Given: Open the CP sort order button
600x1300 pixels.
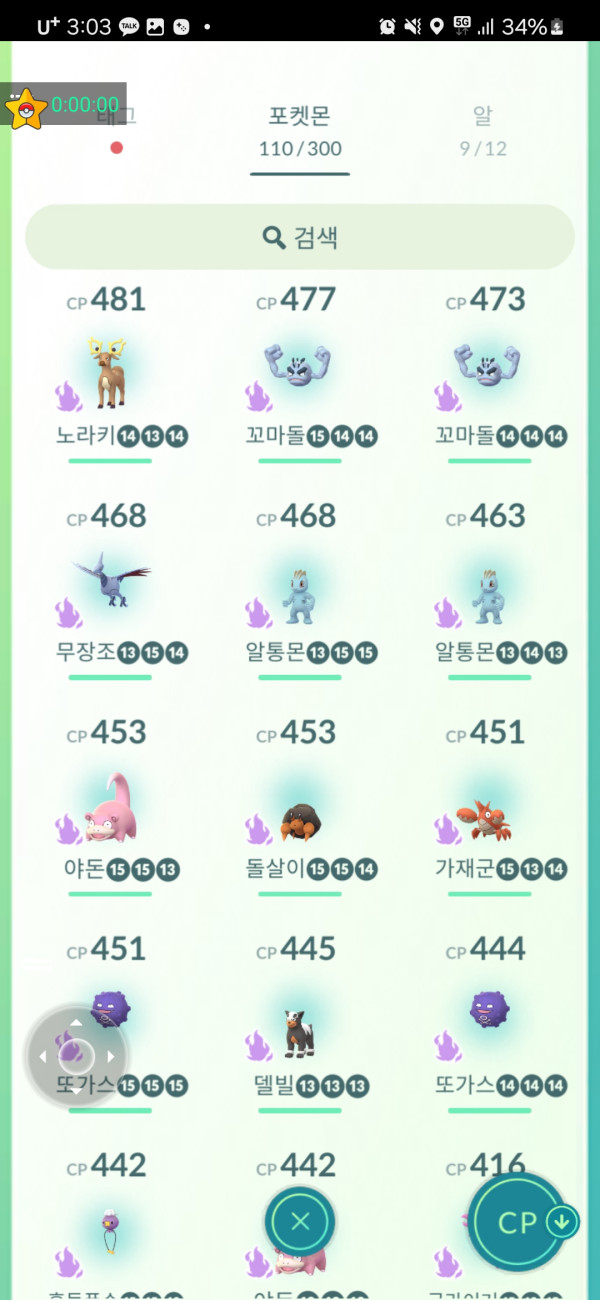Looking at the screenshot, I should coord(519,1222).
